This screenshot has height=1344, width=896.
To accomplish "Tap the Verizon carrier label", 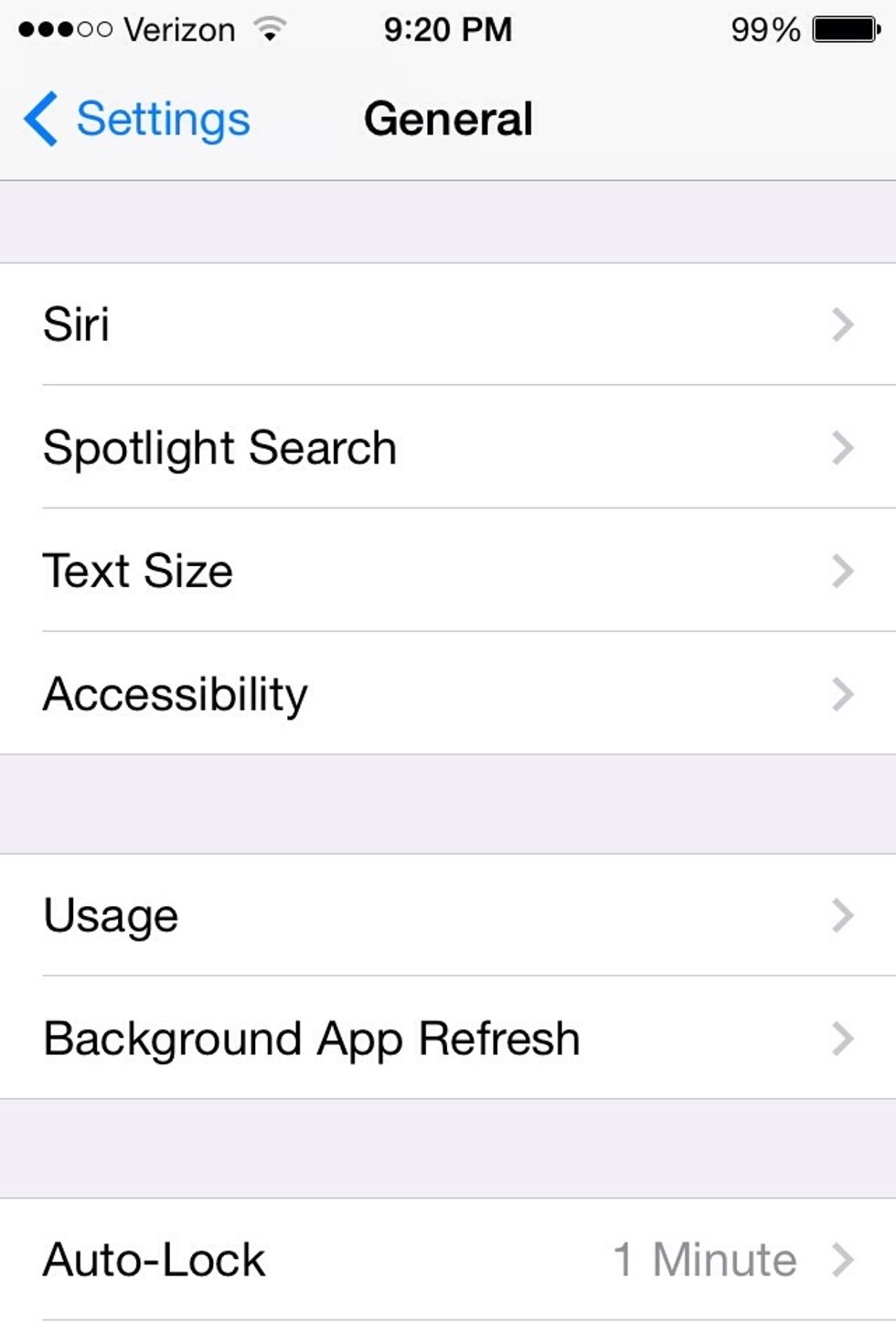I will tap(169, 27).
